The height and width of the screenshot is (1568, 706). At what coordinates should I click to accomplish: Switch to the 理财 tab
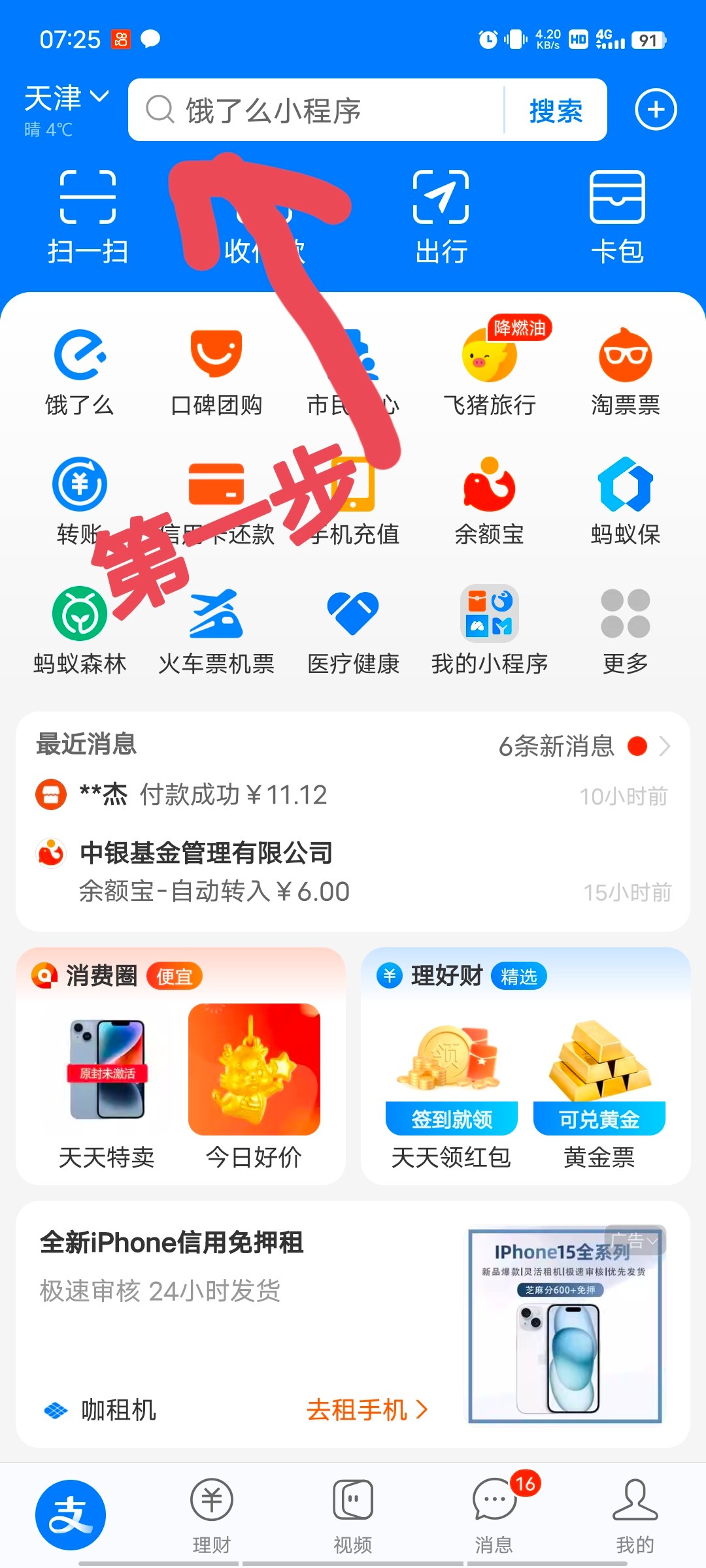212,1516
